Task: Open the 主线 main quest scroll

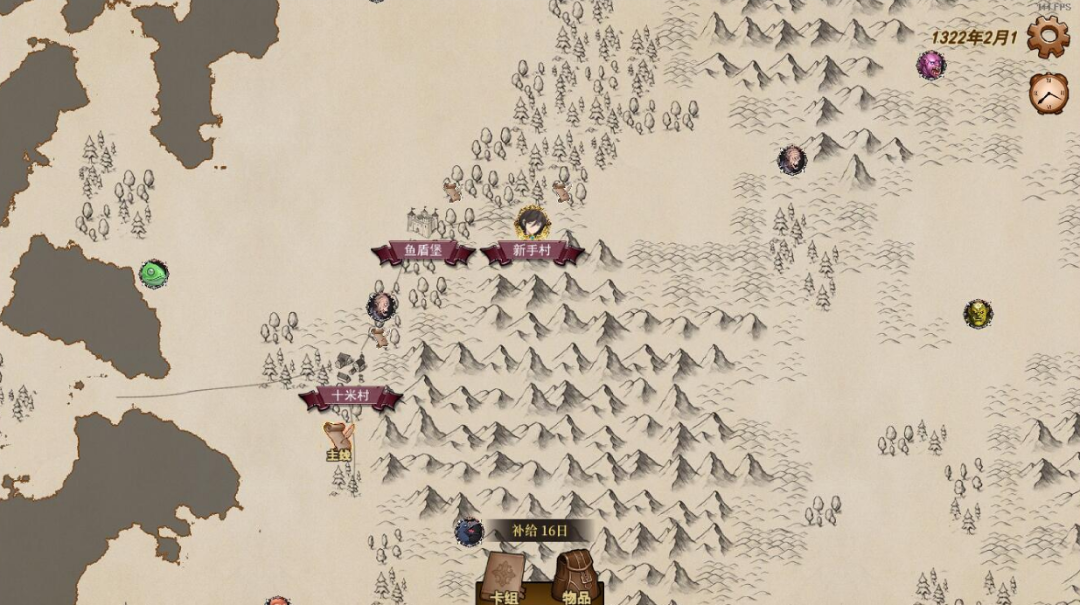Action: coord(338,441)
